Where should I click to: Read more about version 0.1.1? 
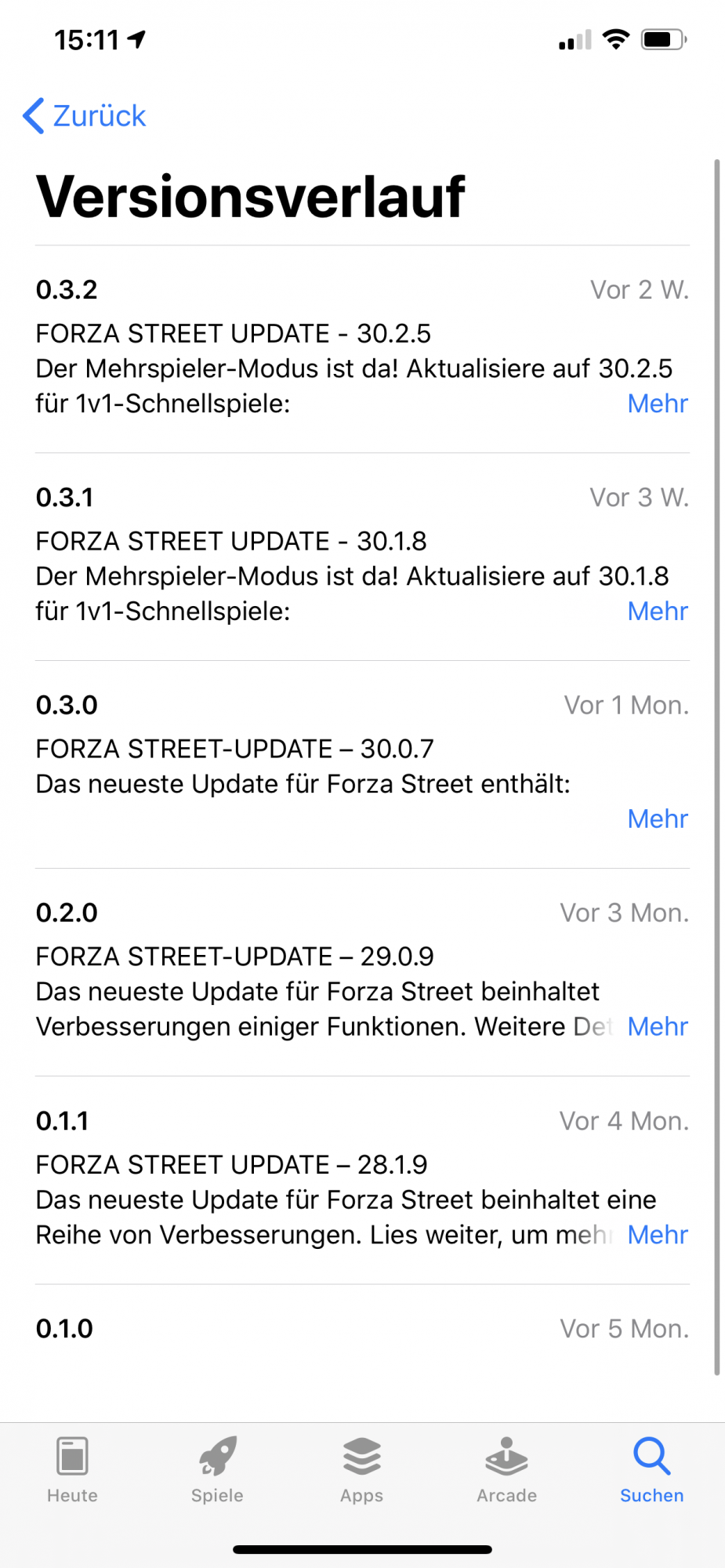point(658,1234)
